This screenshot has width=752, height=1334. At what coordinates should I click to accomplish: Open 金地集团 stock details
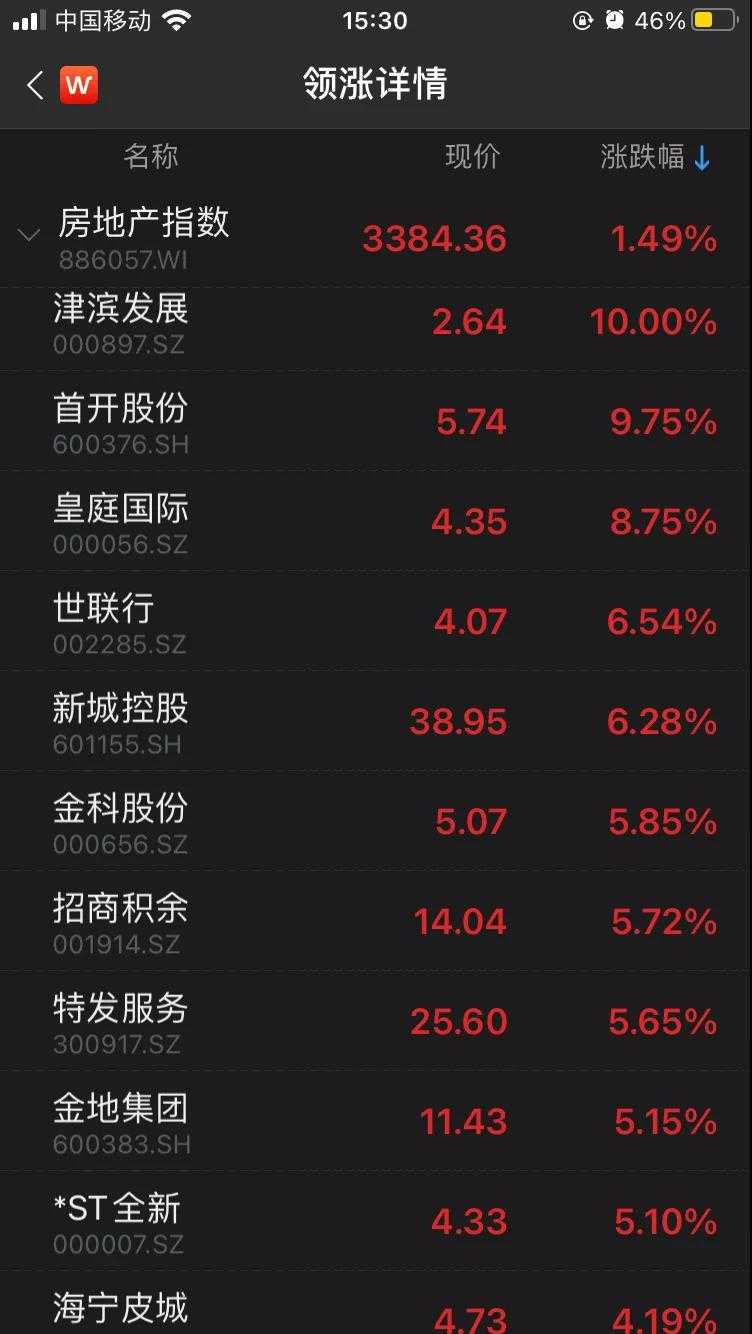376,1121
